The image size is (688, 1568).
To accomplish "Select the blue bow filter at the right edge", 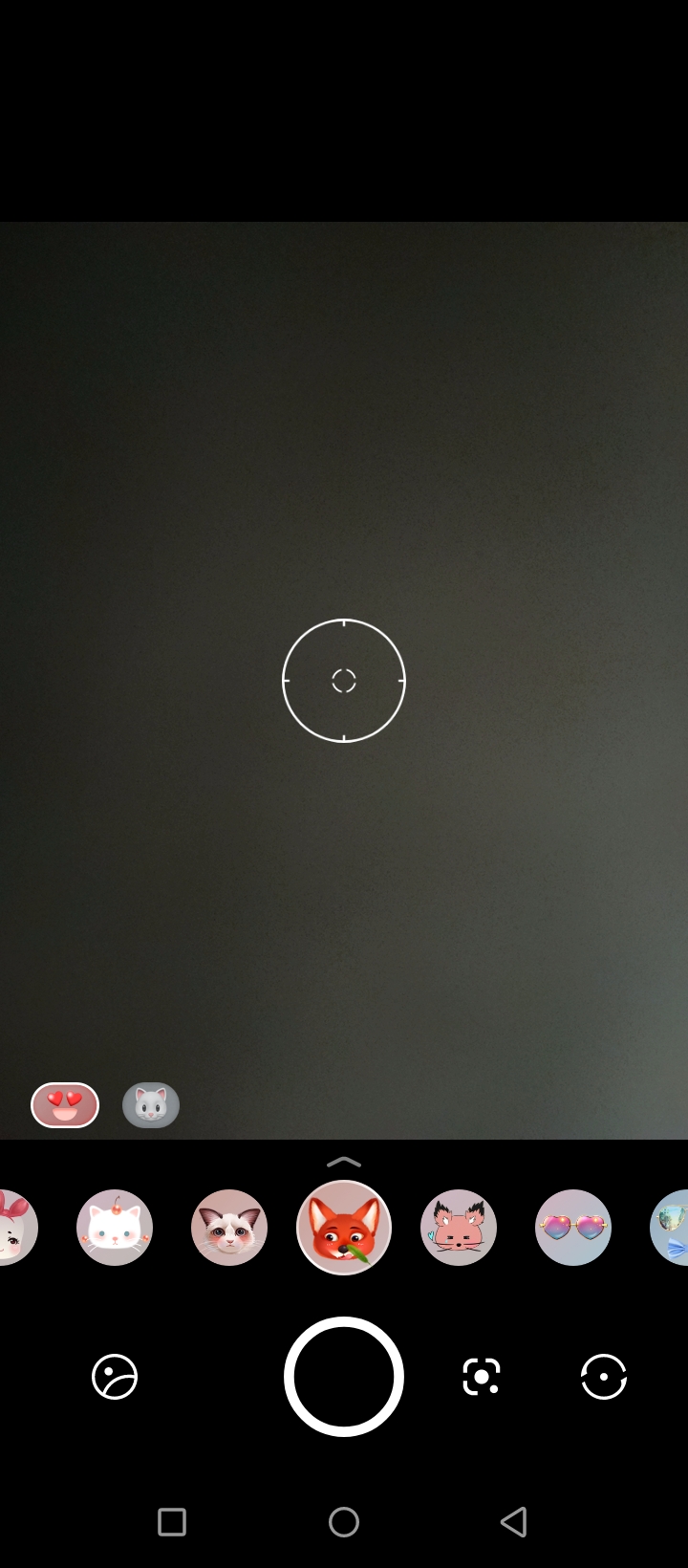I will click(x=673, y=1228).
